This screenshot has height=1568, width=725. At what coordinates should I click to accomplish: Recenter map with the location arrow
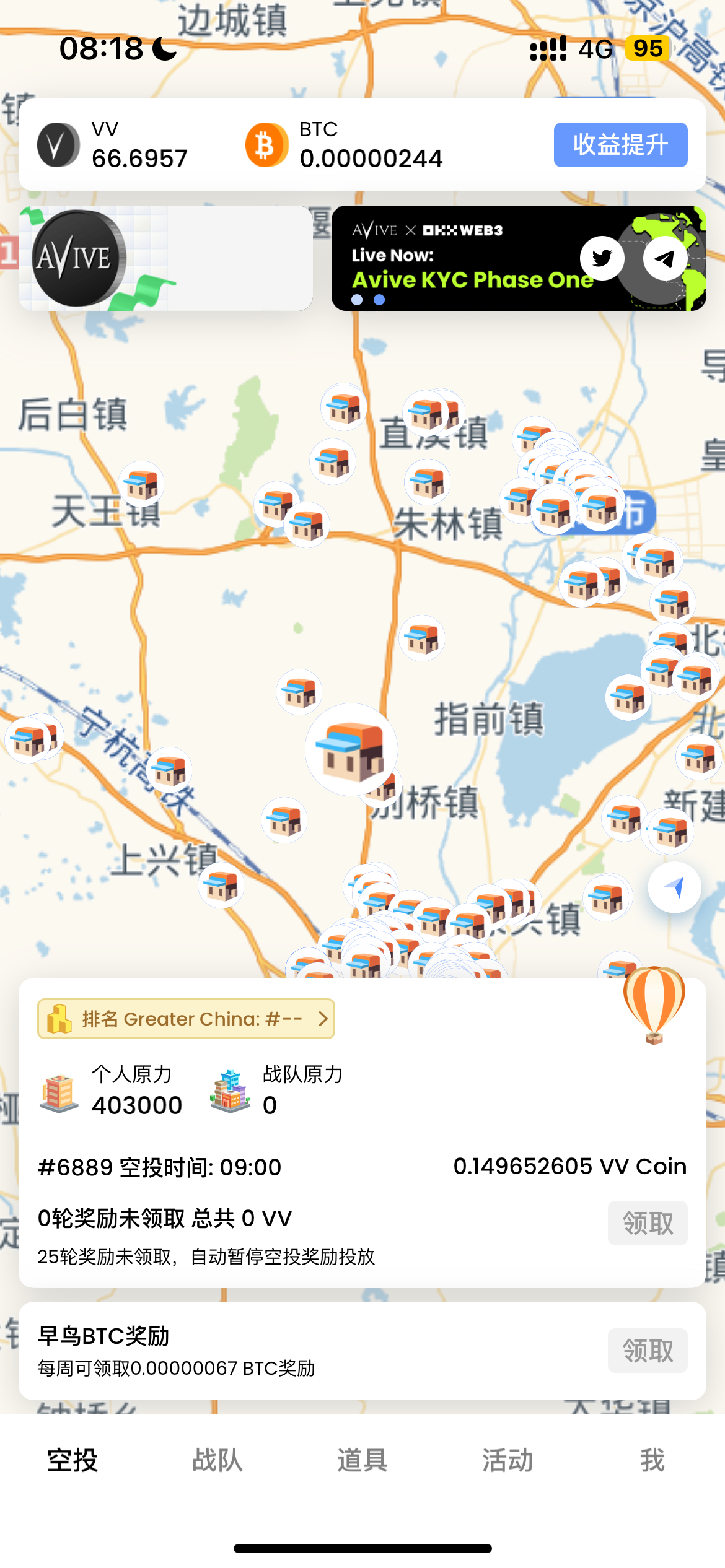674,887
